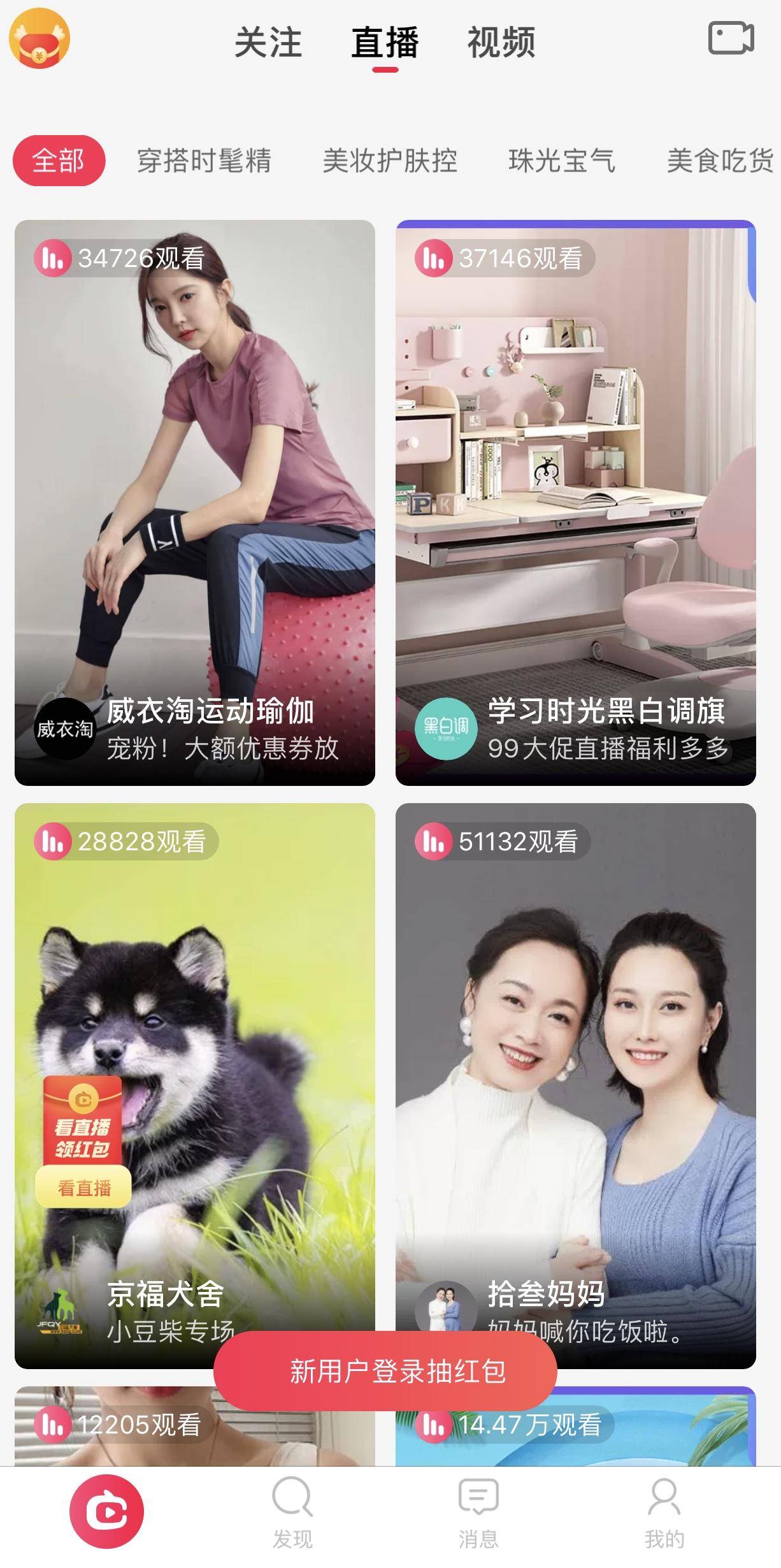Viewport: 781px width, 1568px height.
Task: Switch to the 关注 tab
Action: [268, 43]
